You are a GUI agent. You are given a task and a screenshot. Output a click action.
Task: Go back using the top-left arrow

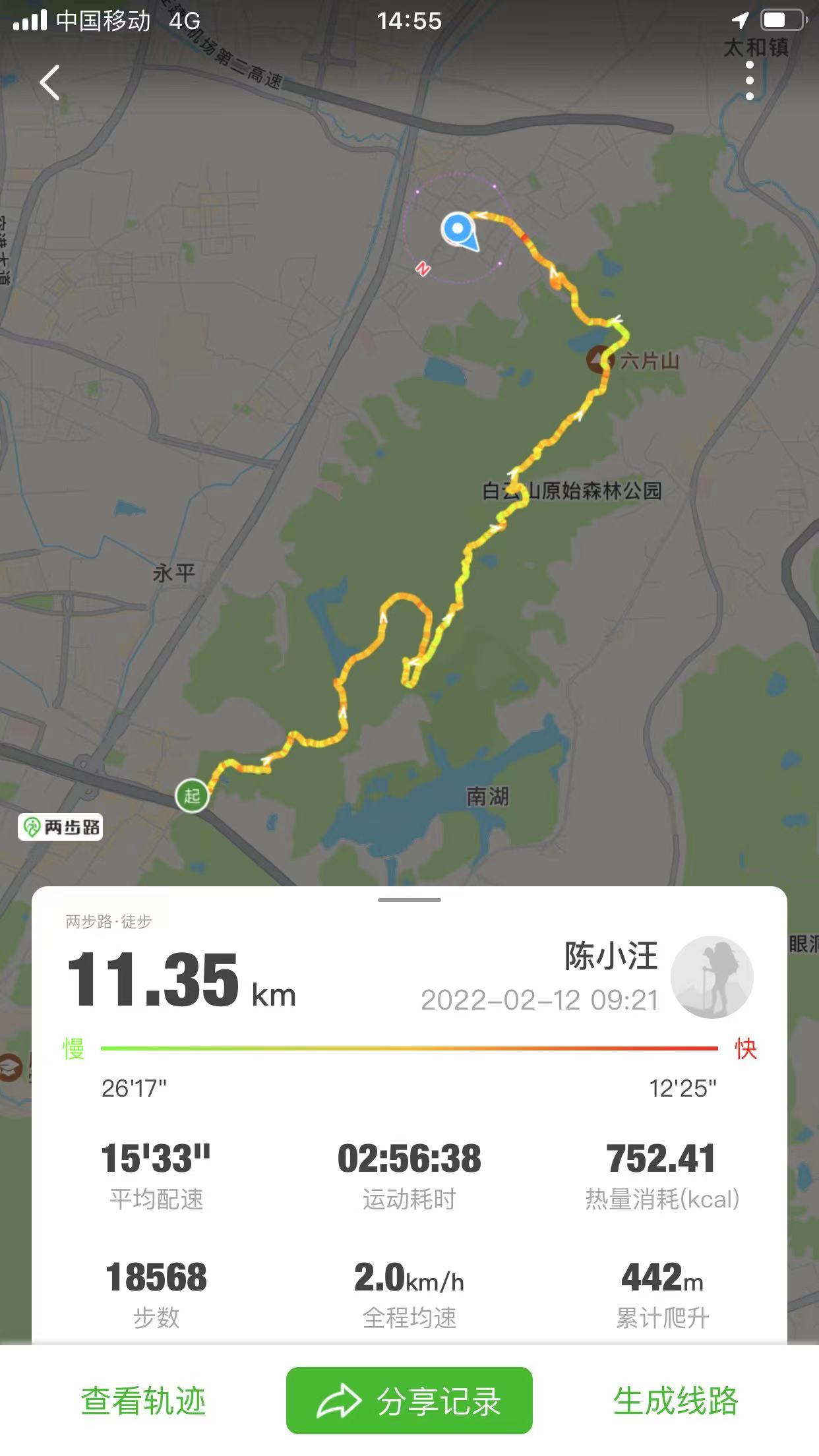coord(50,82)
